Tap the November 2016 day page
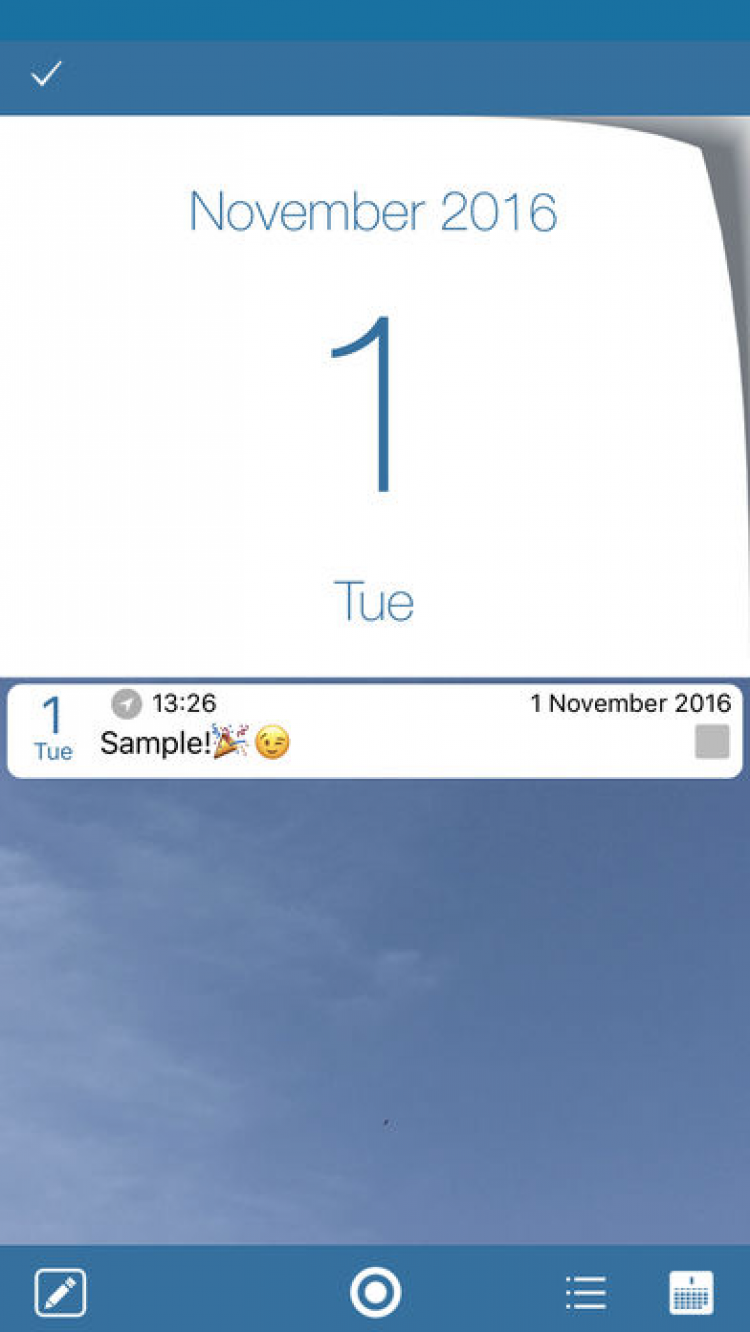The width and height of the screenshot is (750, 1332). (x=373, y=400)
